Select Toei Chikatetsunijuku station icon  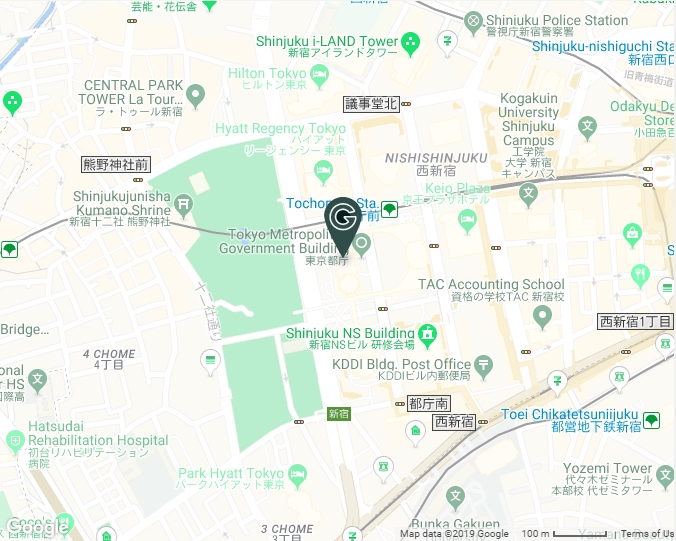click(651, 420)
